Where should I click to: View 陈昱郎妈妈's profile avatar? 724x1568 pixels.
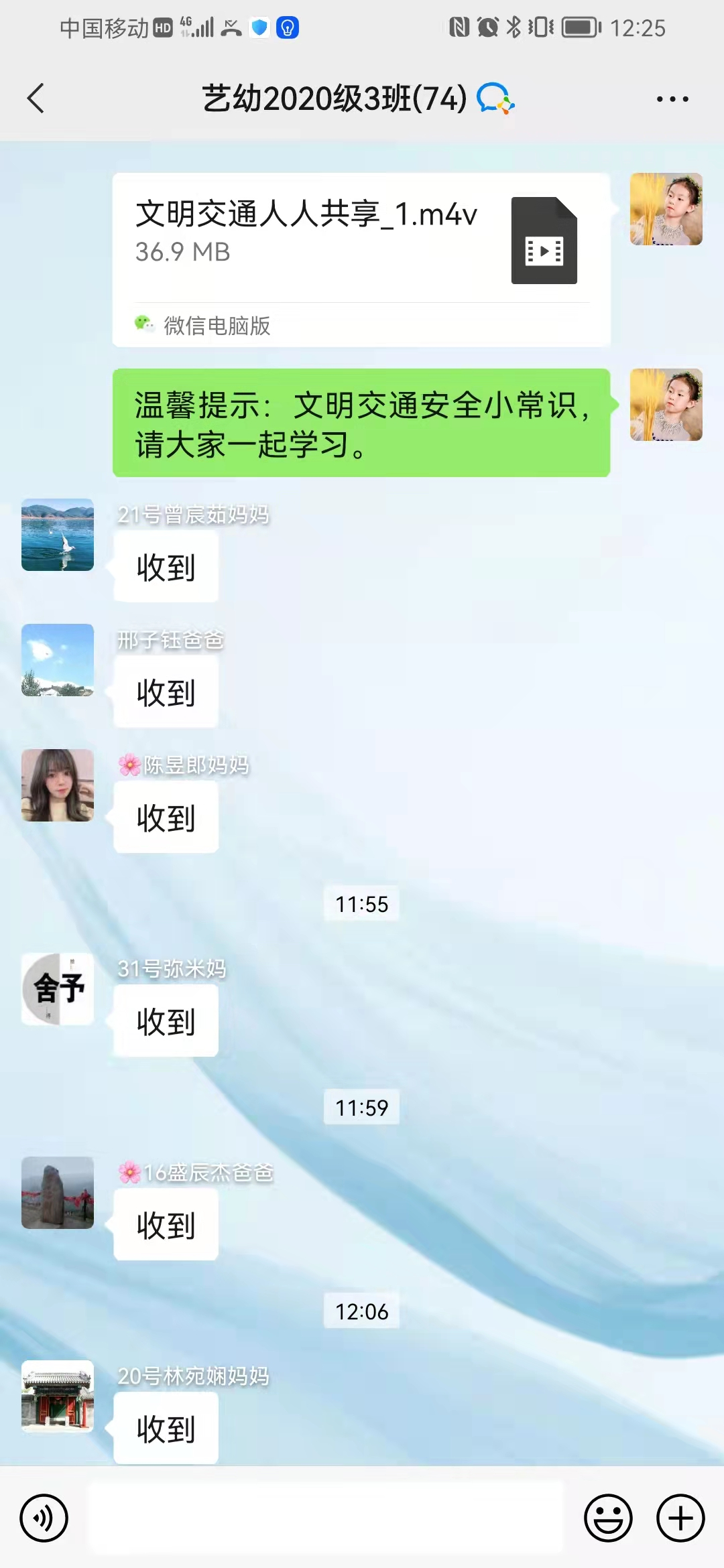coord(58,785)
